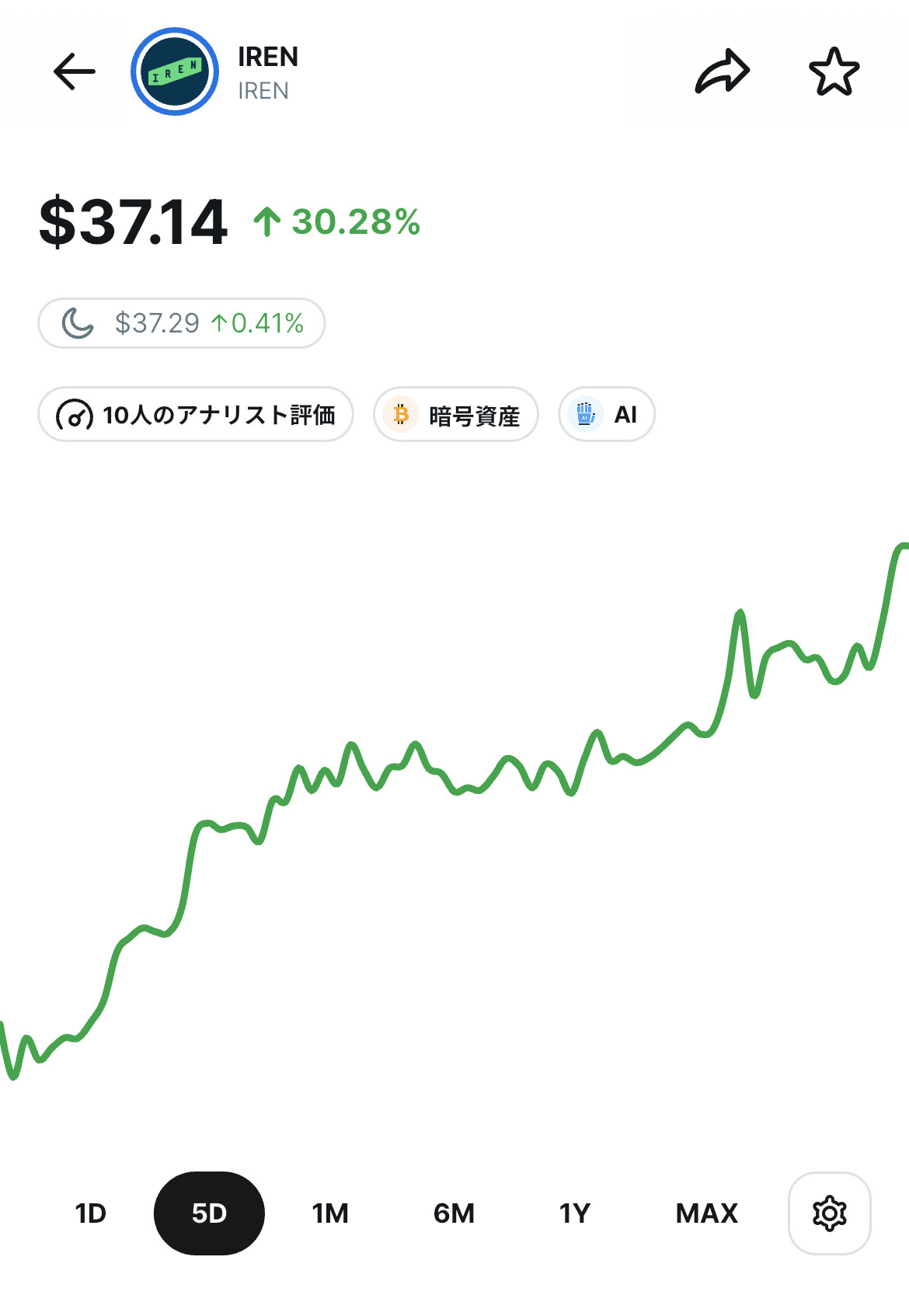The width and height of the screenshot is (909, 1316).
Task: Tap the after-hours price pill $37.29
Action: pyautogui.click(x=182, y=323)
